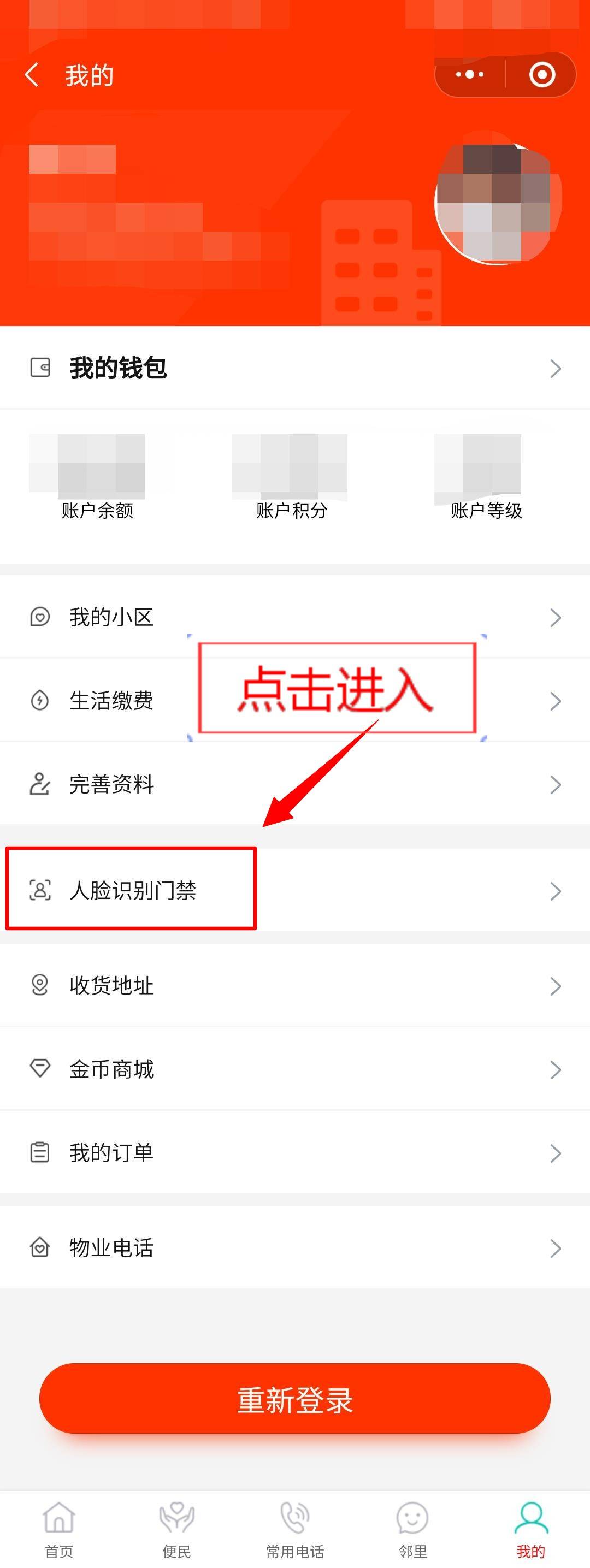Open 我的小区 row
The height and width of the screenshot is (1568, 590).
(x=294, y=617)
